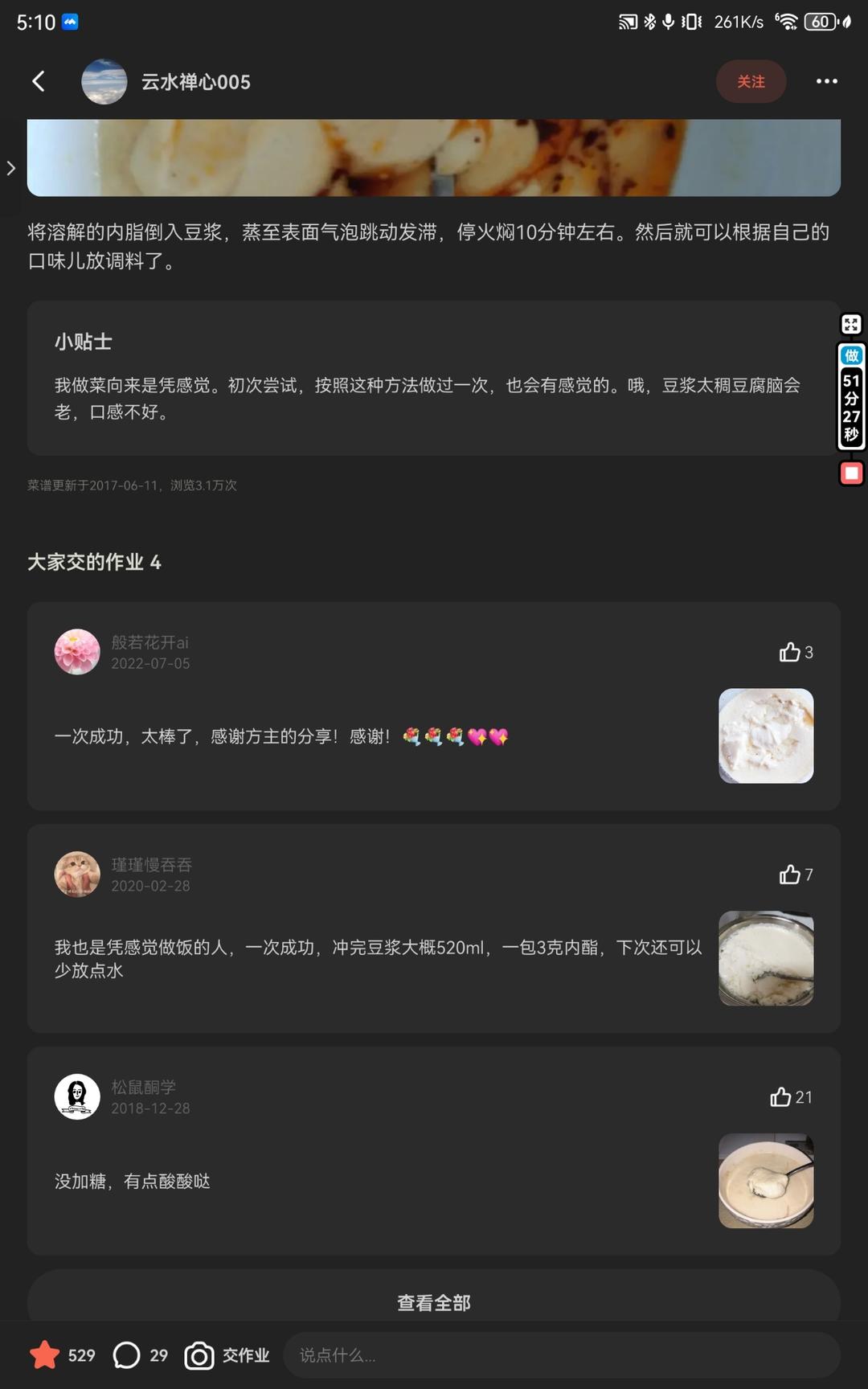Open 云水禅心005's profile name
The height and width of the screenshot is (1389, 868).
pos(195,81)
